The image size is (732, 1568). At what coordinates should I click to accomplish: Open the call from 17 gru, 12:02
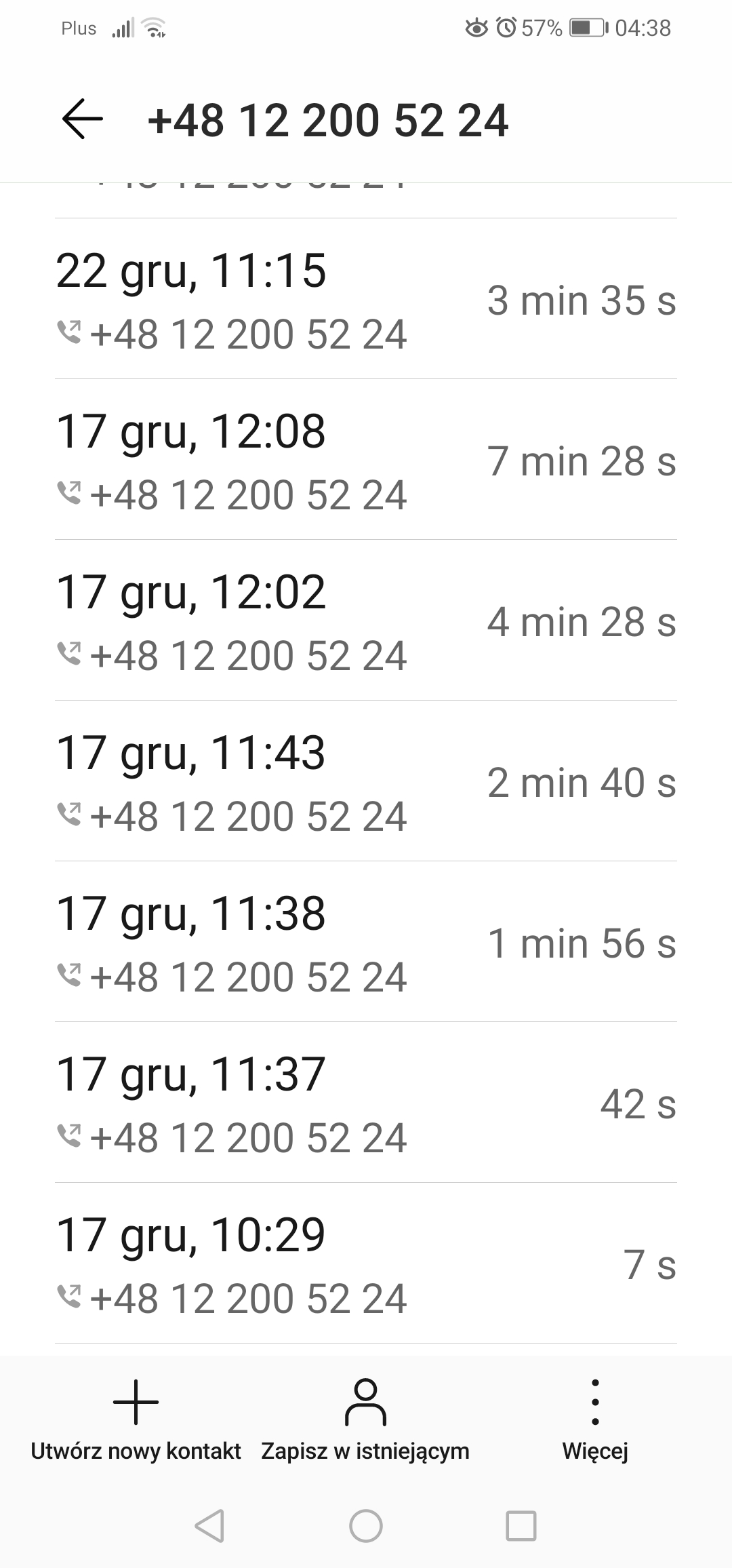366,621
